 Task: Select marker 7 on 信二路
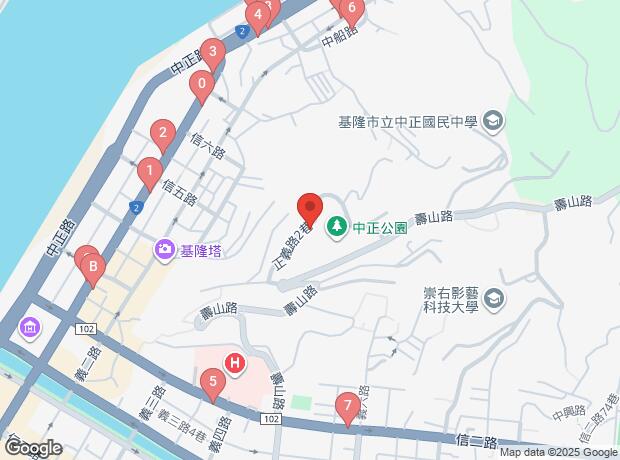tap(347, 406)
